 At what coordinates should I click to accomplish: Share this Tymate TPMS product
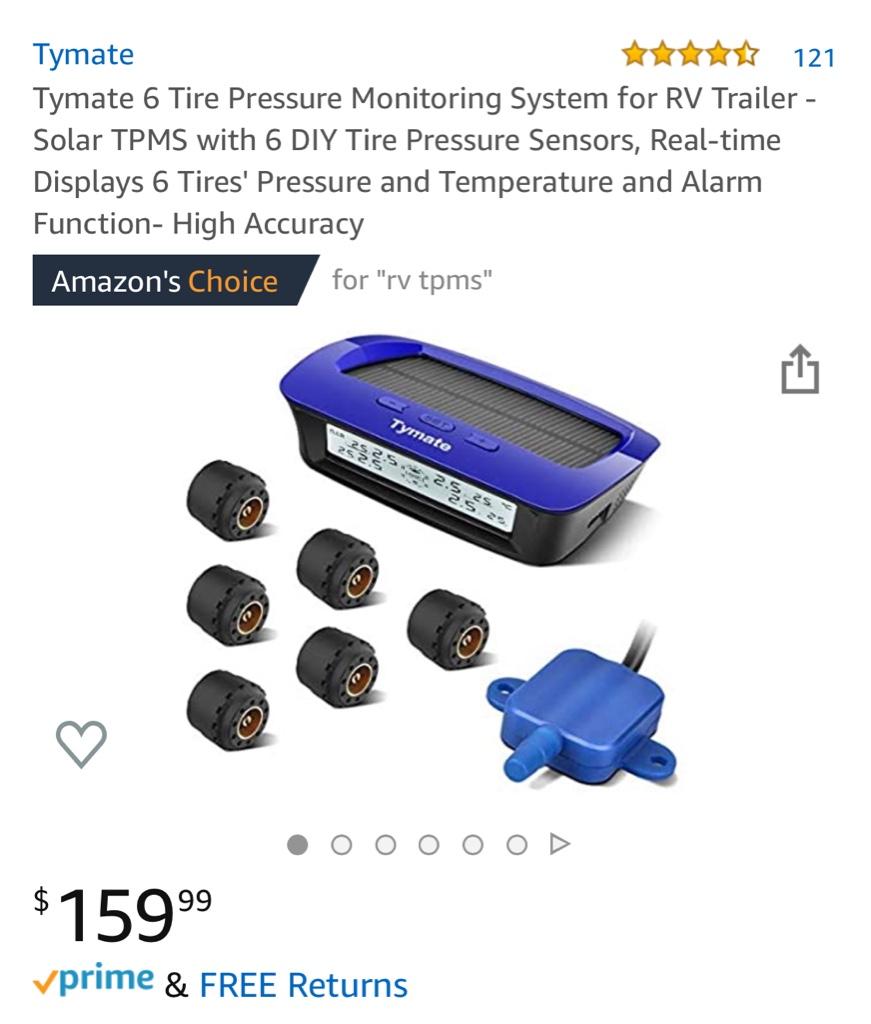click(799, 370)
